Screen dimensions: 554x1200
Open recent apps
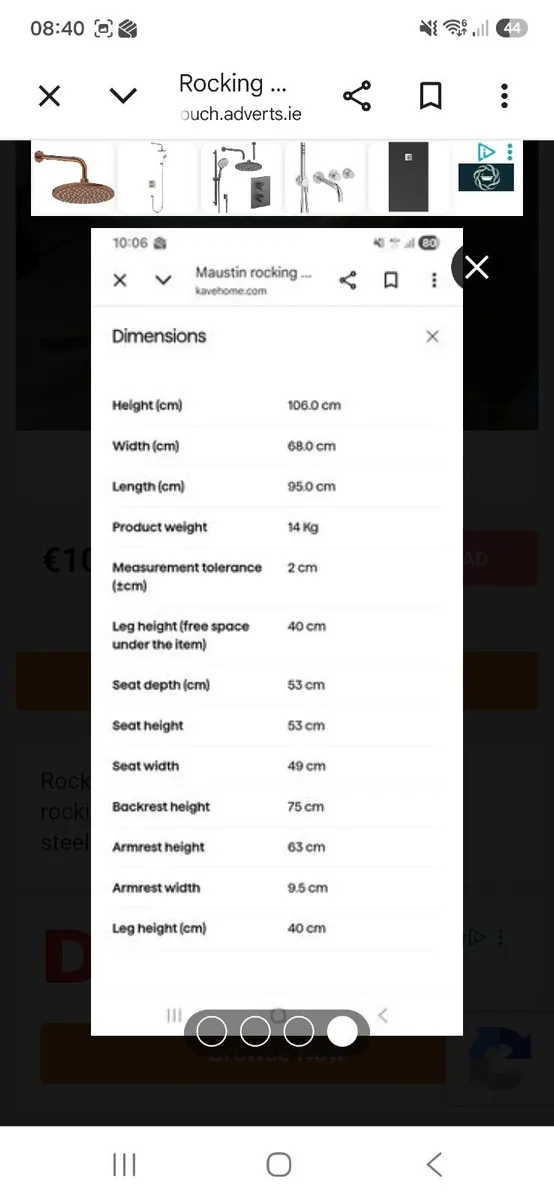(x=124, y=1164)
